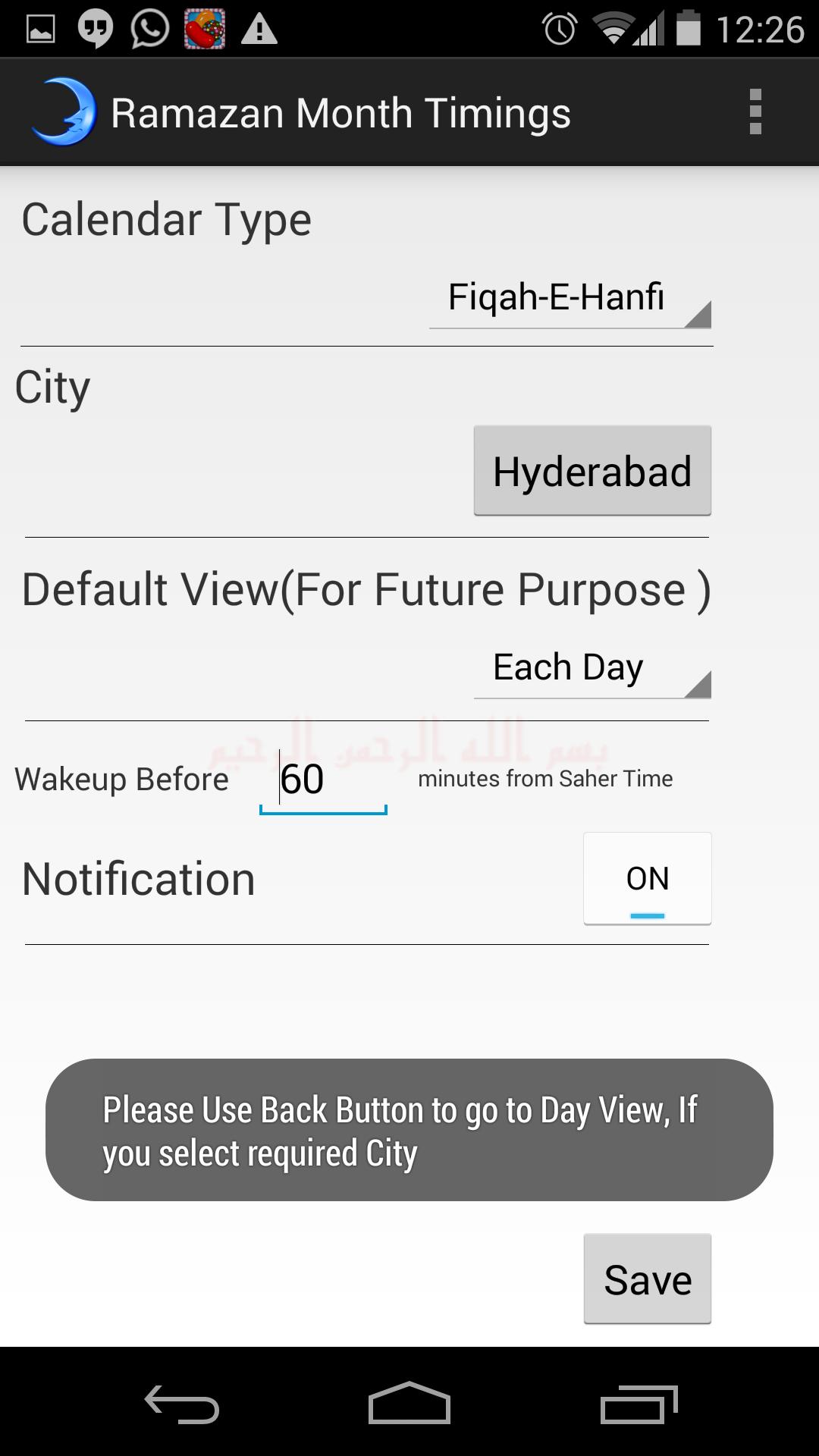Image resolution: width=819 pixels, height=1456 pixels.
Task: Open the Each Day default view dropdown
Action: [592, 669]
